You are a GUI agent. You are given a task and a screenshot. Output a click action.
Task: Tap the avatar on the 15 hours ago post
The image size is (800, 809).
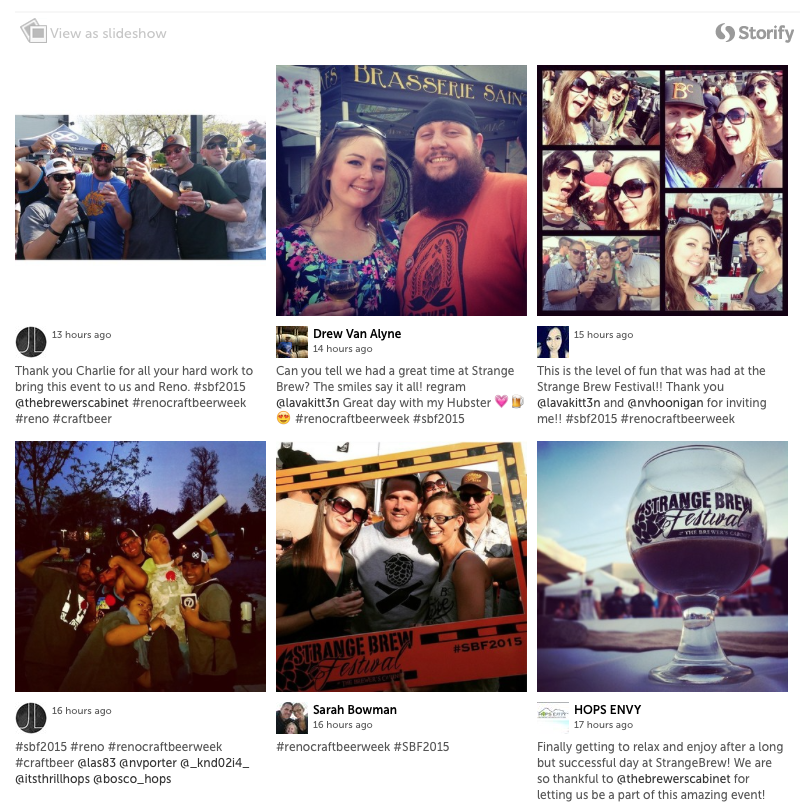tap(553, 342)
